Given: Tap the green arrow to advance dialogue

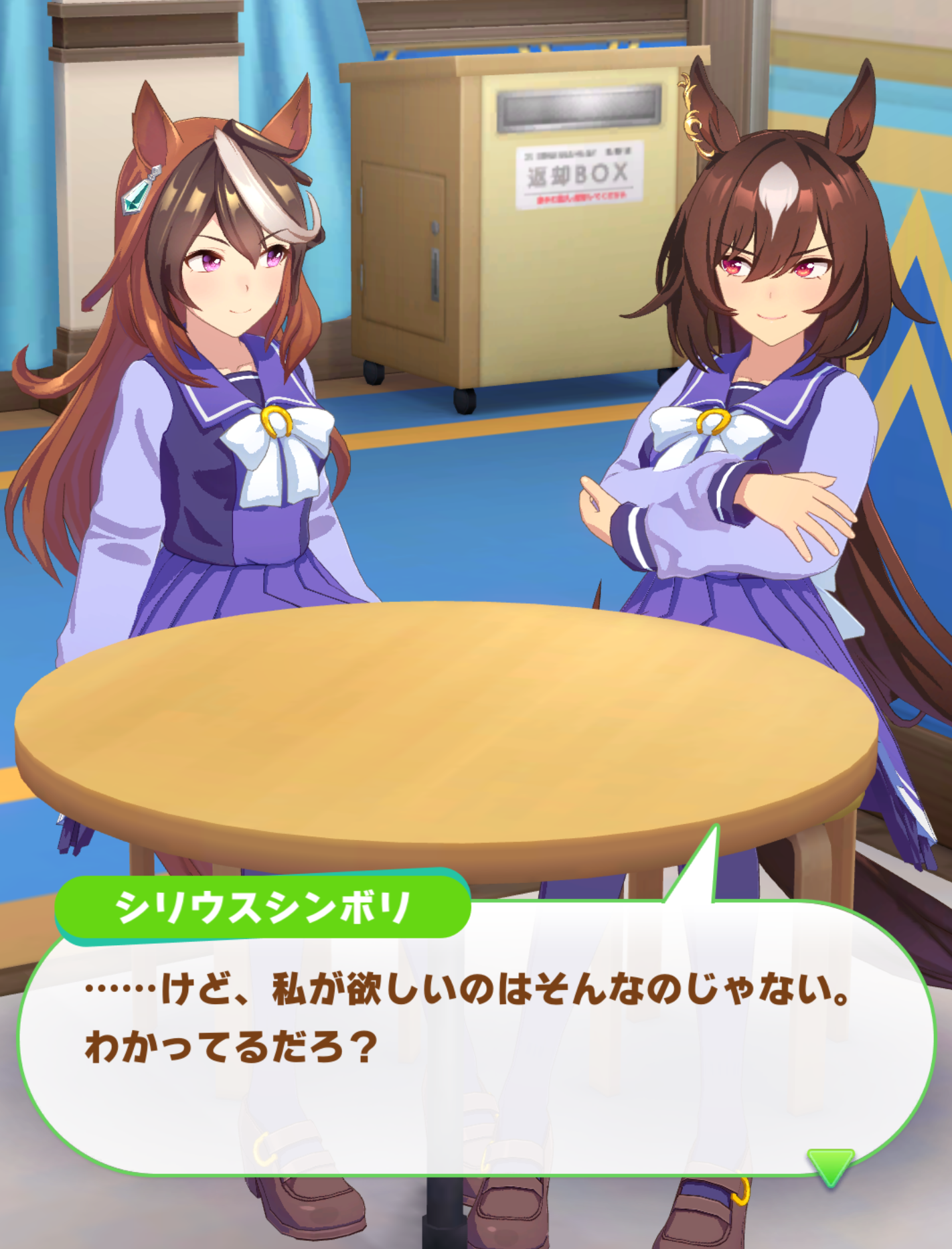Looking at the screenshot, I should pos(830,1165).
